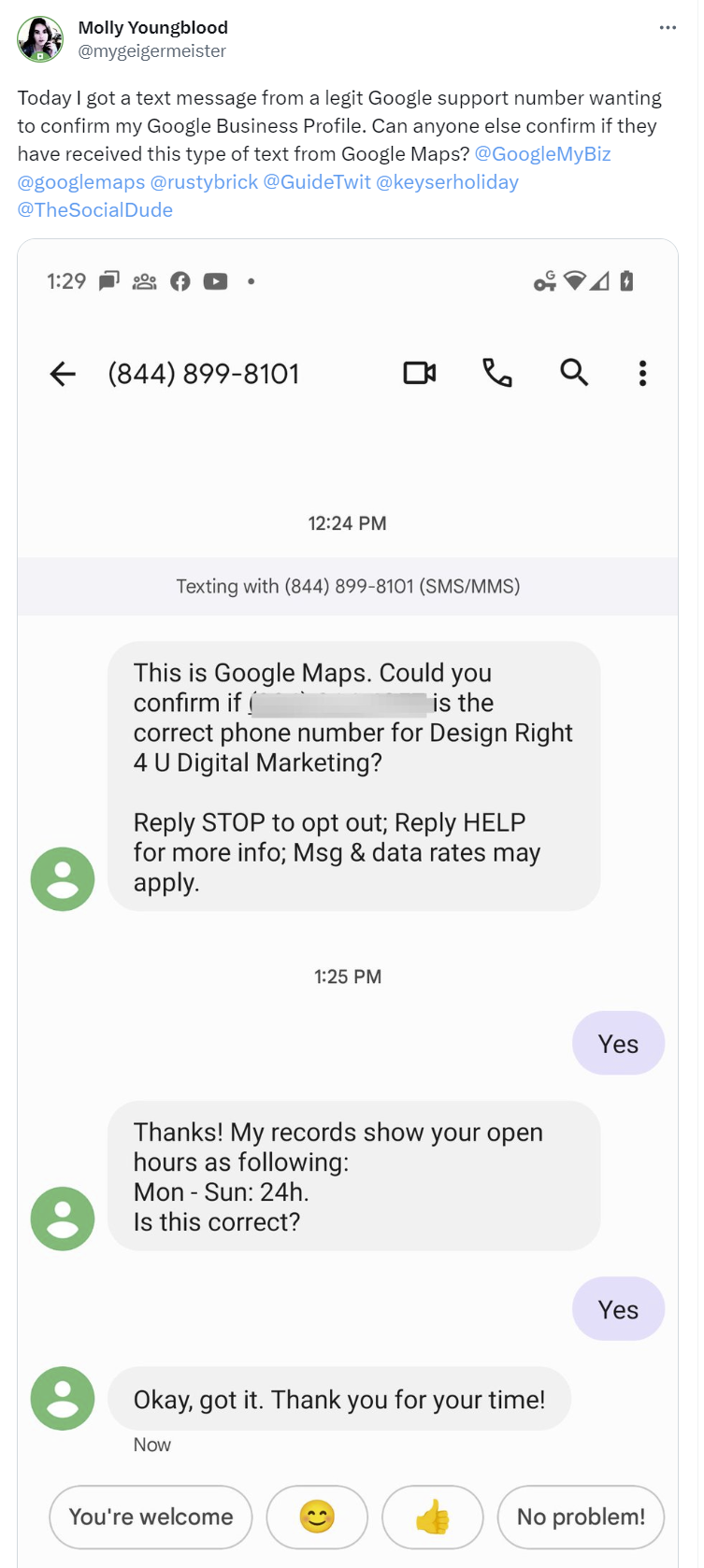Tap the battery indicator in the status bar

624,280
